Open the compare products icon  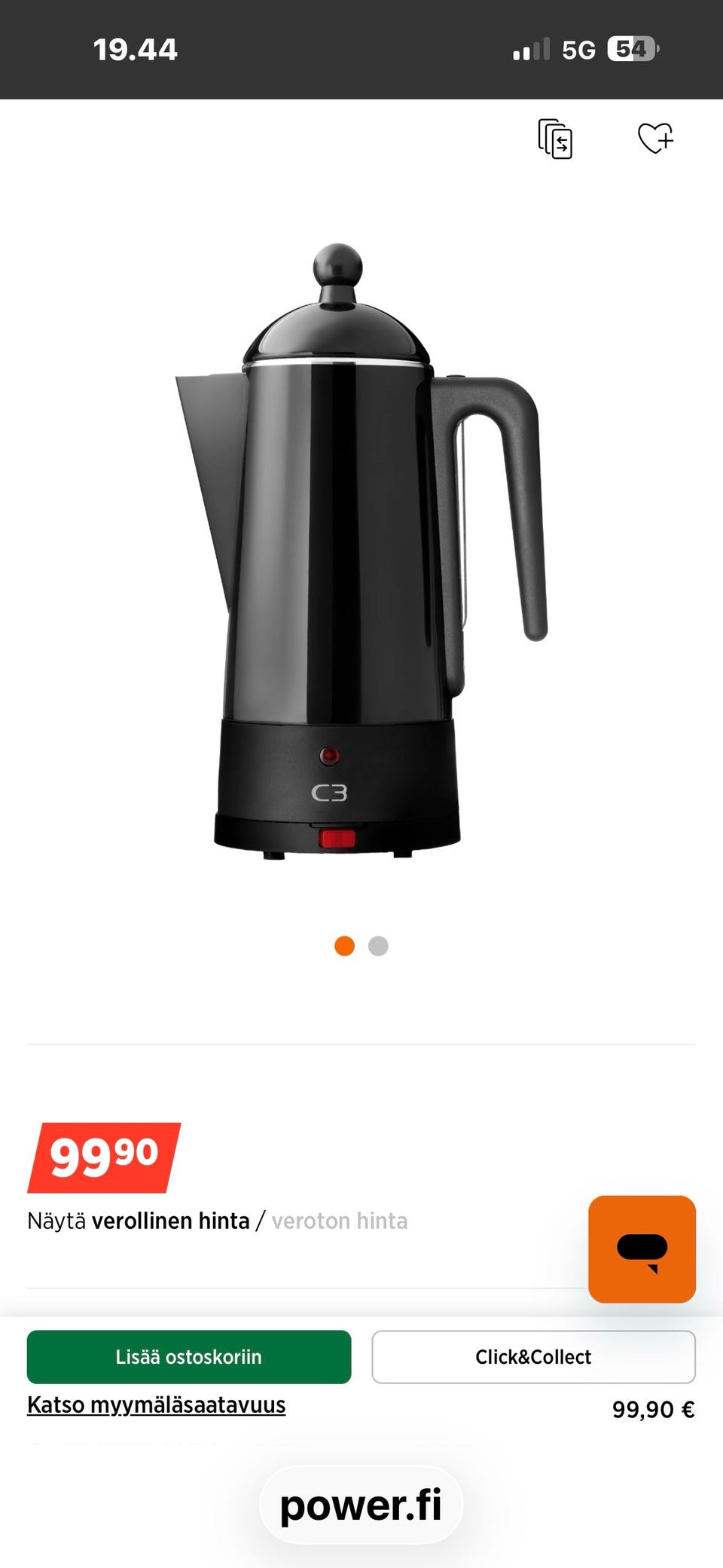(x=555, y=139)
